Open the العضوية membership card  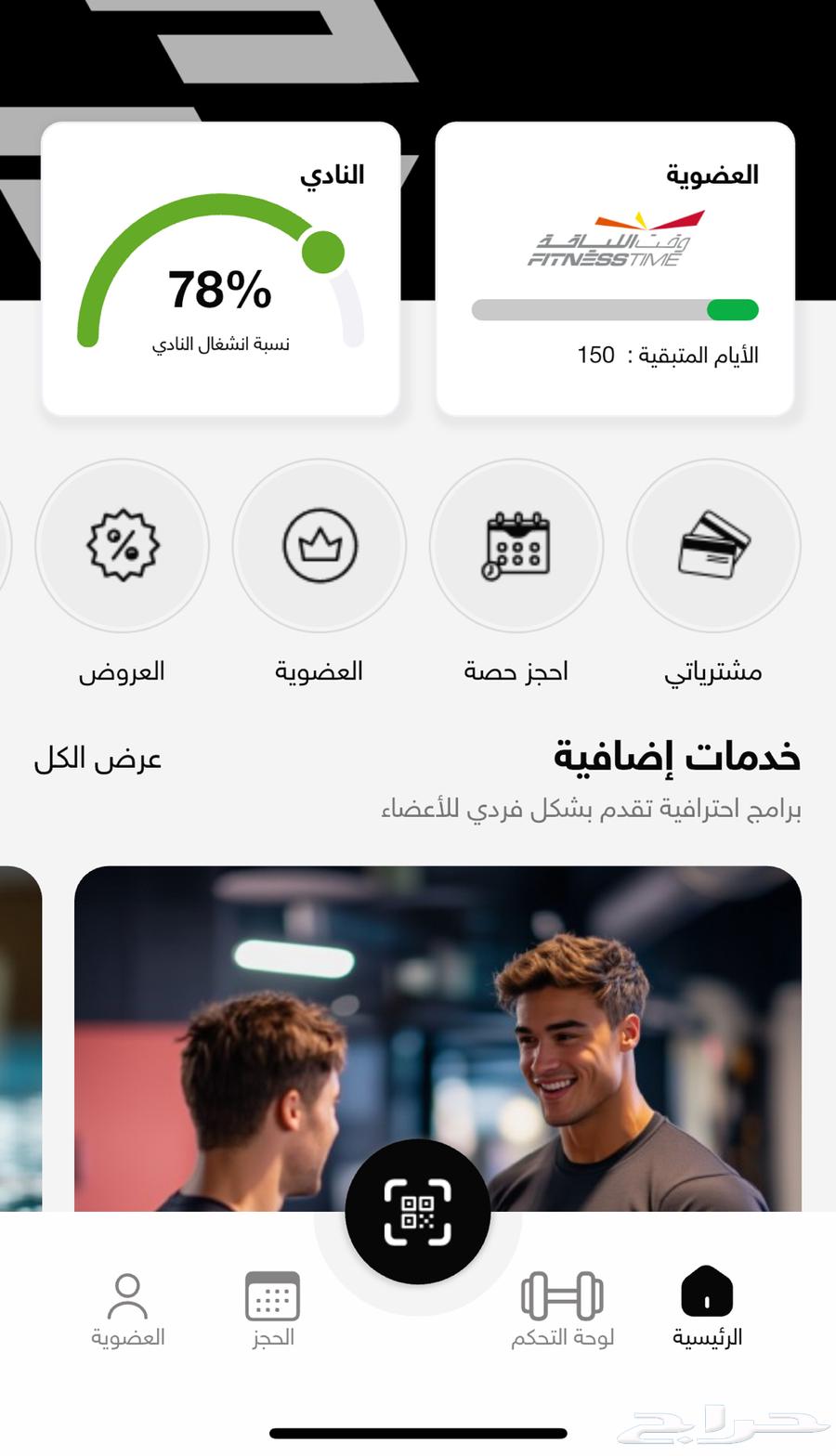615,269
